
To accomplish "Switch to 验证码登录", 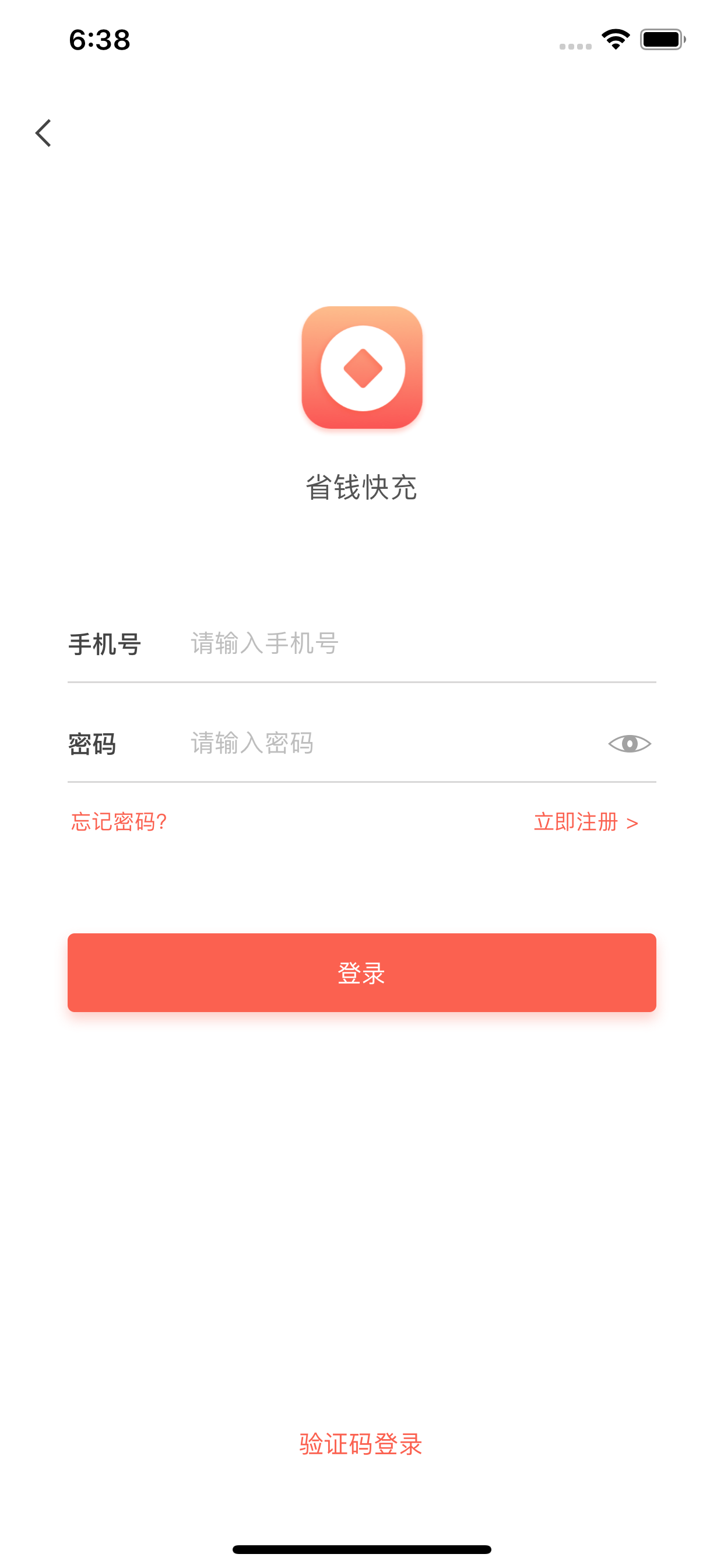I will [x=361, y=1443].
